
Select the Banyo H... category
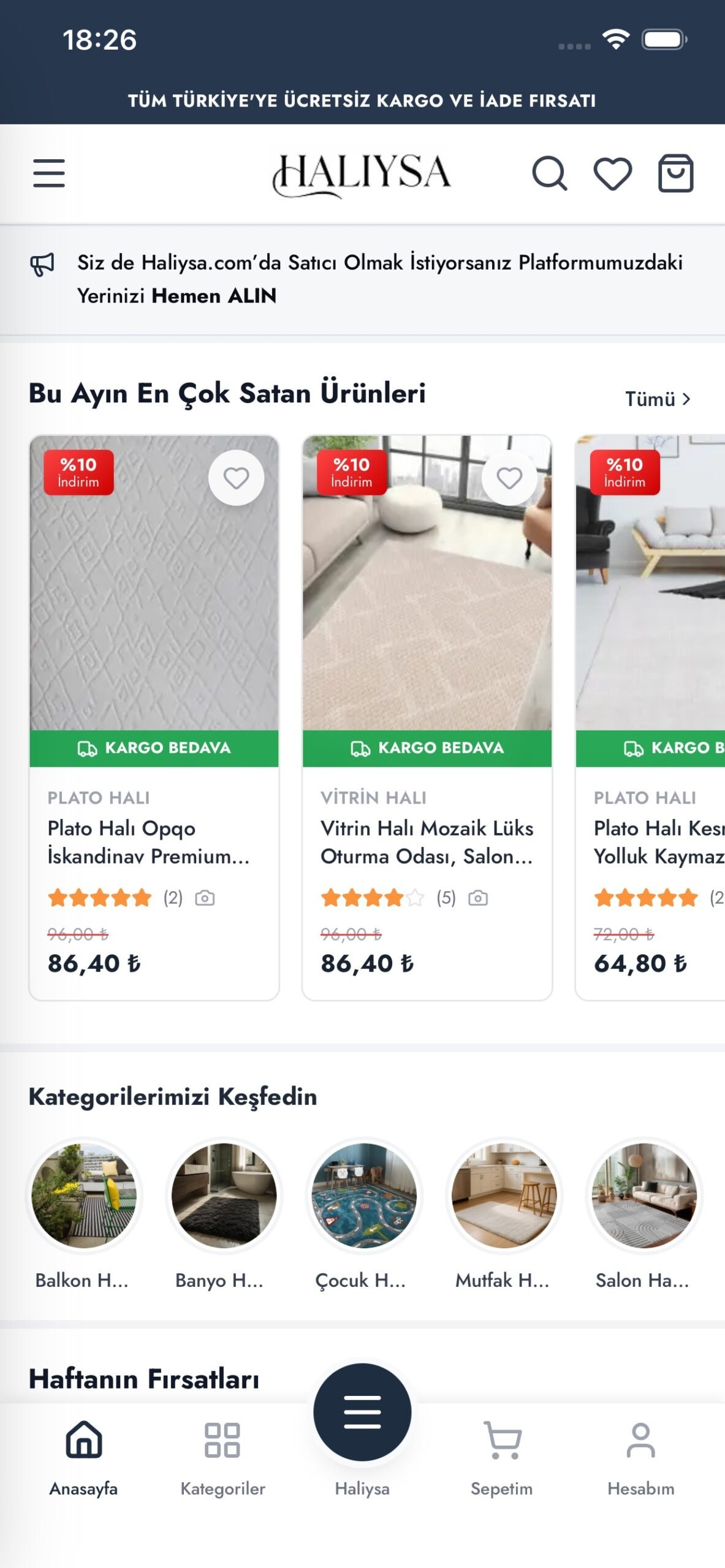click(x=224, y=1194)
